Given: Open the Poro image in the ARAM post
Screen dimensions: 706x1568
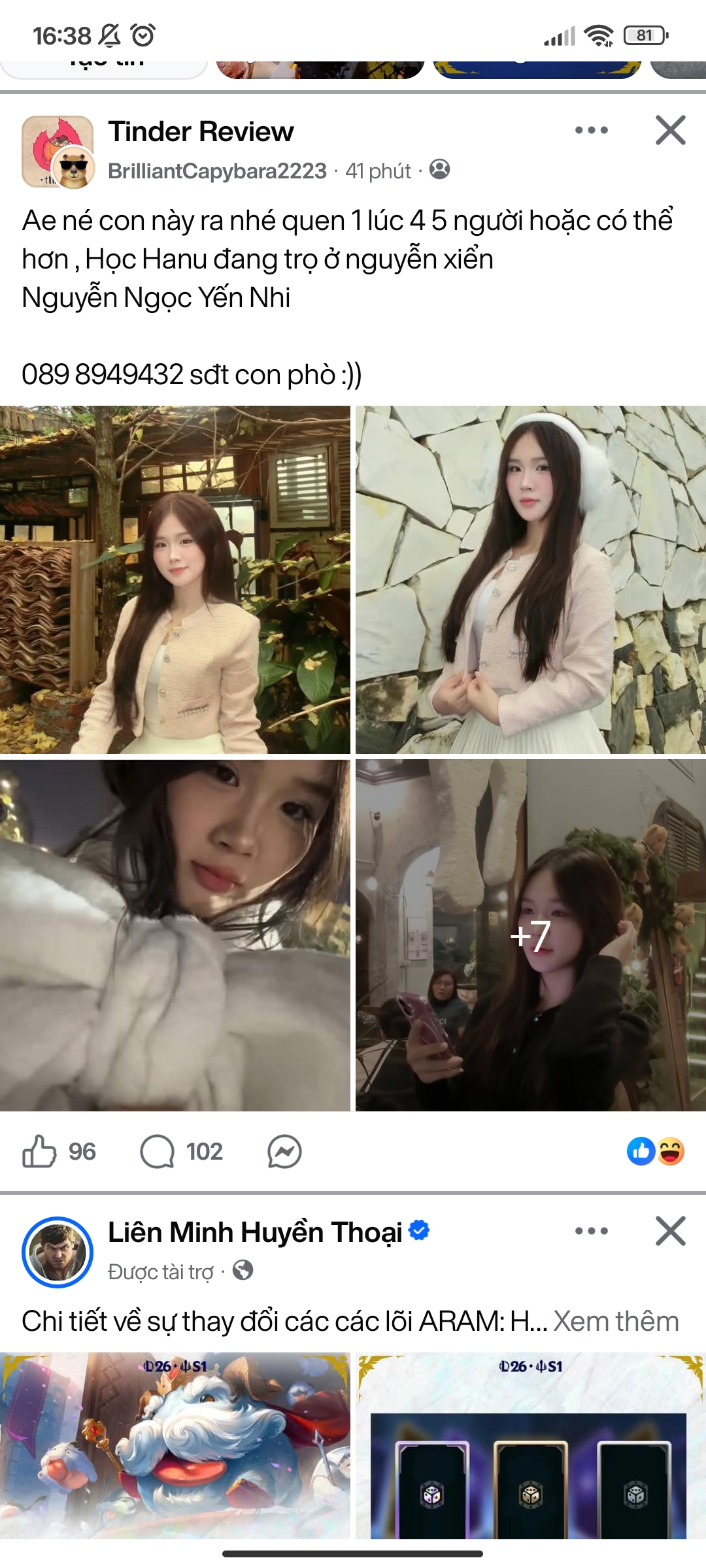Looking at the screenshot, I should coord(175,1444).
